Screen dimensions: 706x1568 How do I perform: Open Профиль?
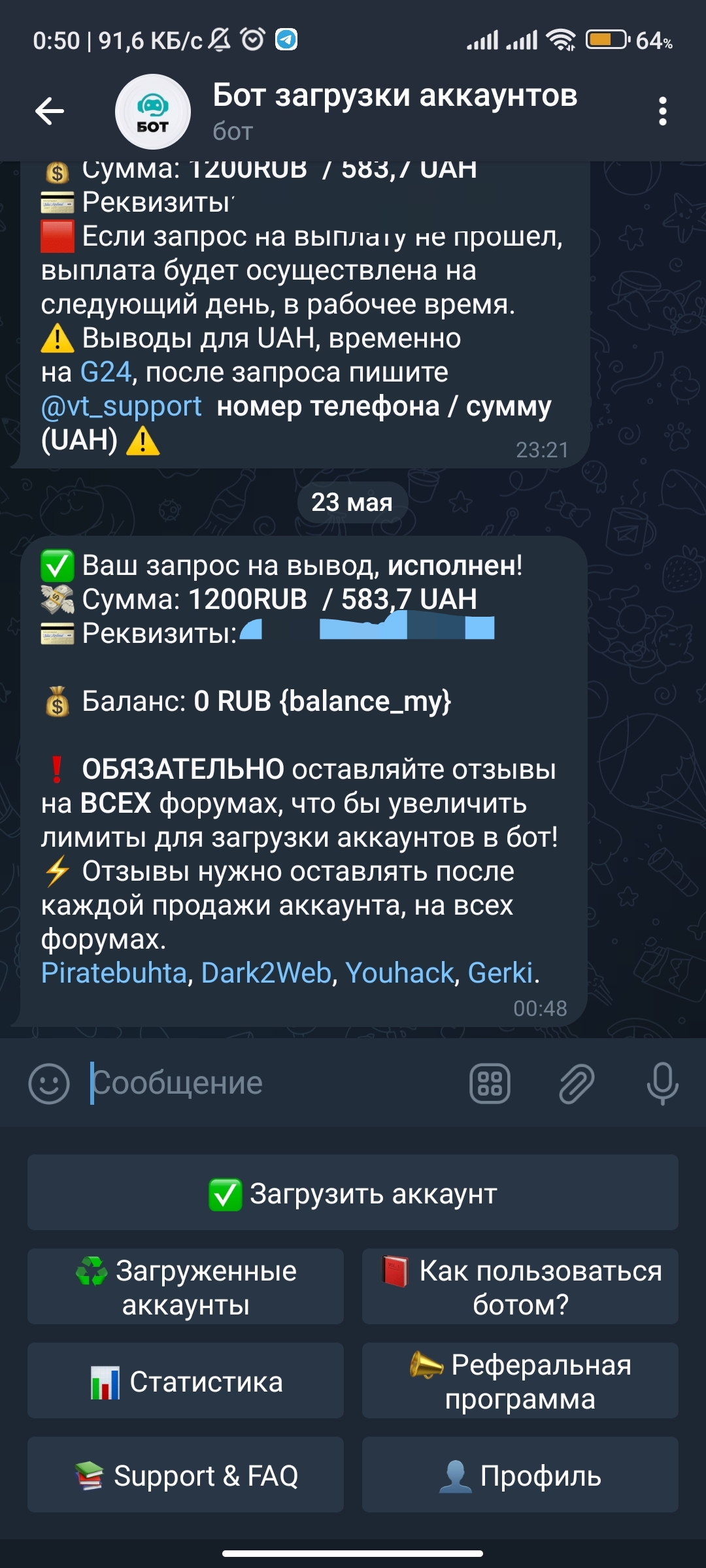pos(520,1475)
